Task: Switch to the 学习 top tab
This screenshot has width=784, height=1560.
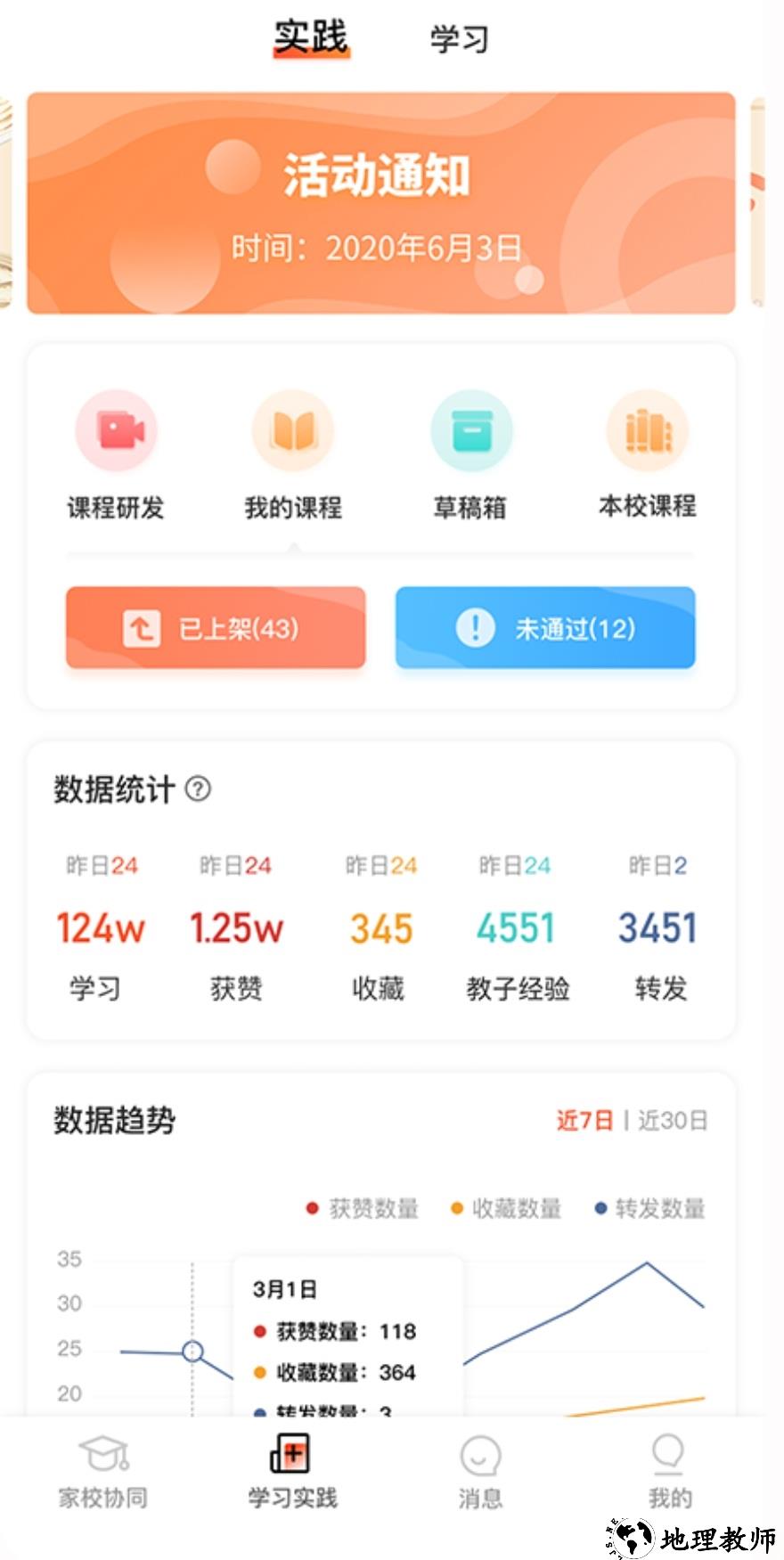Action: 459,39
